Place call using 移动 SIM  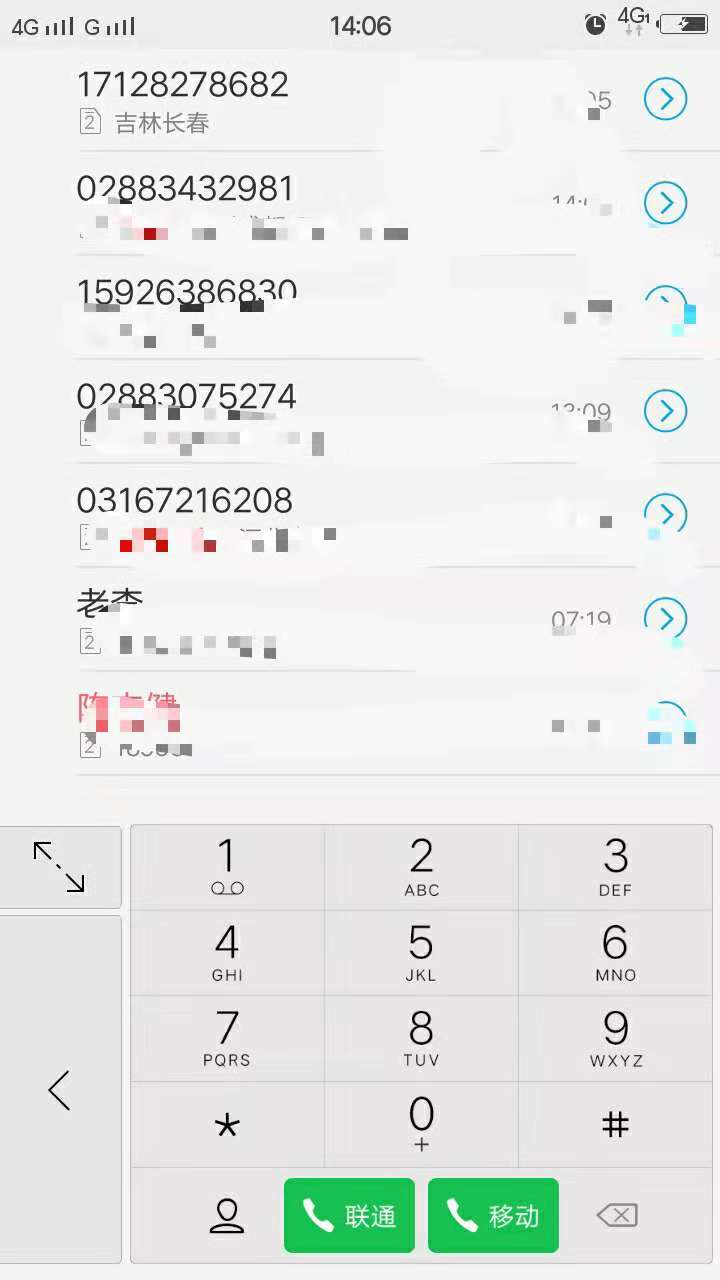pos(493,1215)
